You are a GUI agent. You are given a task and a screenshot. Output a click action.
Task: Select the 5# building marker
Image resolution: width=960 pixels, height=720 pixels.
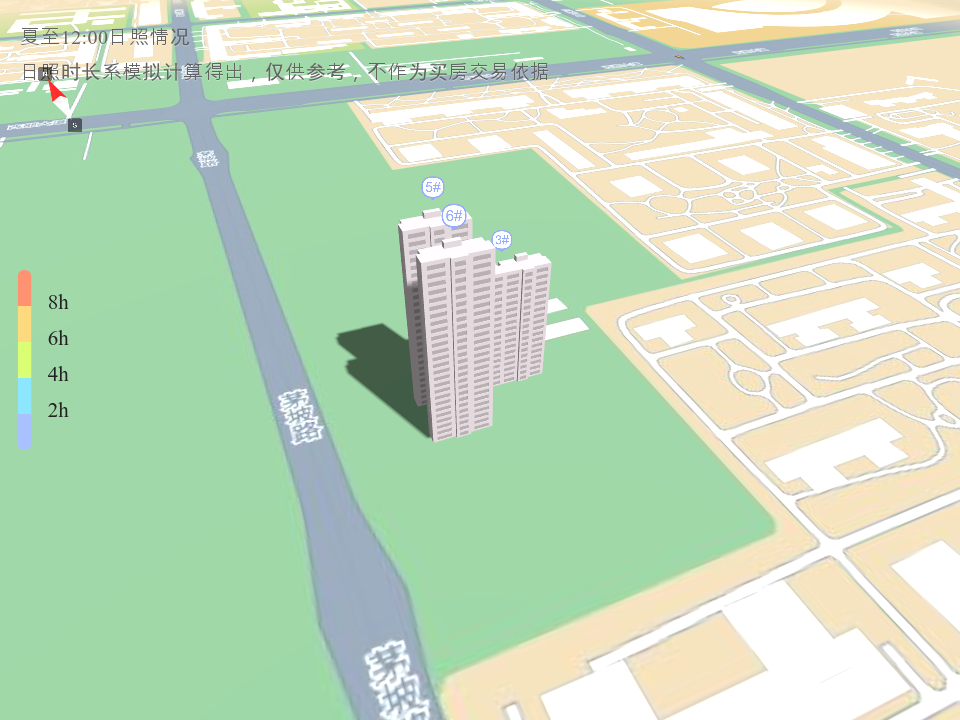pyautogui.click(x=432, y=187)
